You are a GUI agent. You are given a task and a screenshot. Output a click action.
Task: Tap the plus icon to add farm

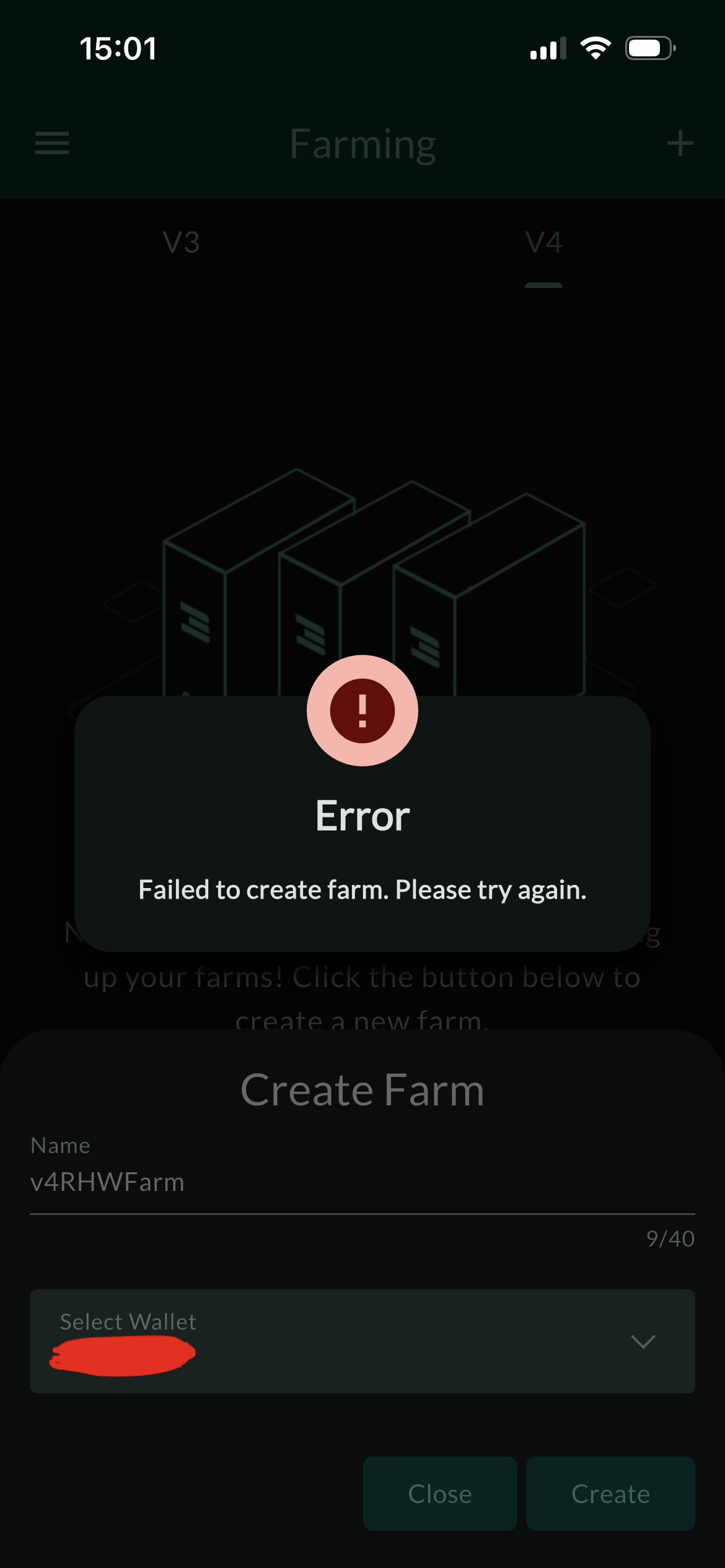680,143
